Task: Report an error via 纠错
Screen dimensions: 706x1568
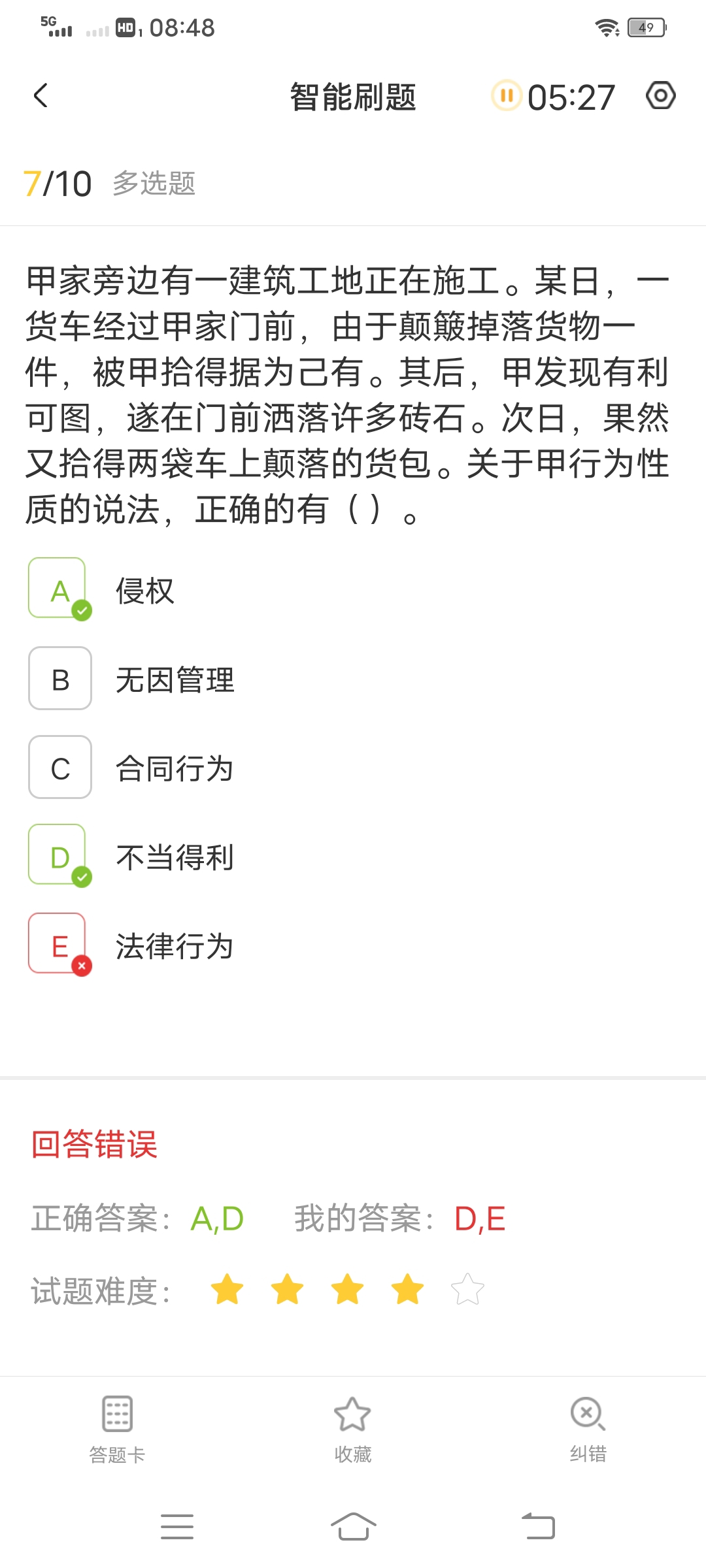Action: pos(588,1429)
